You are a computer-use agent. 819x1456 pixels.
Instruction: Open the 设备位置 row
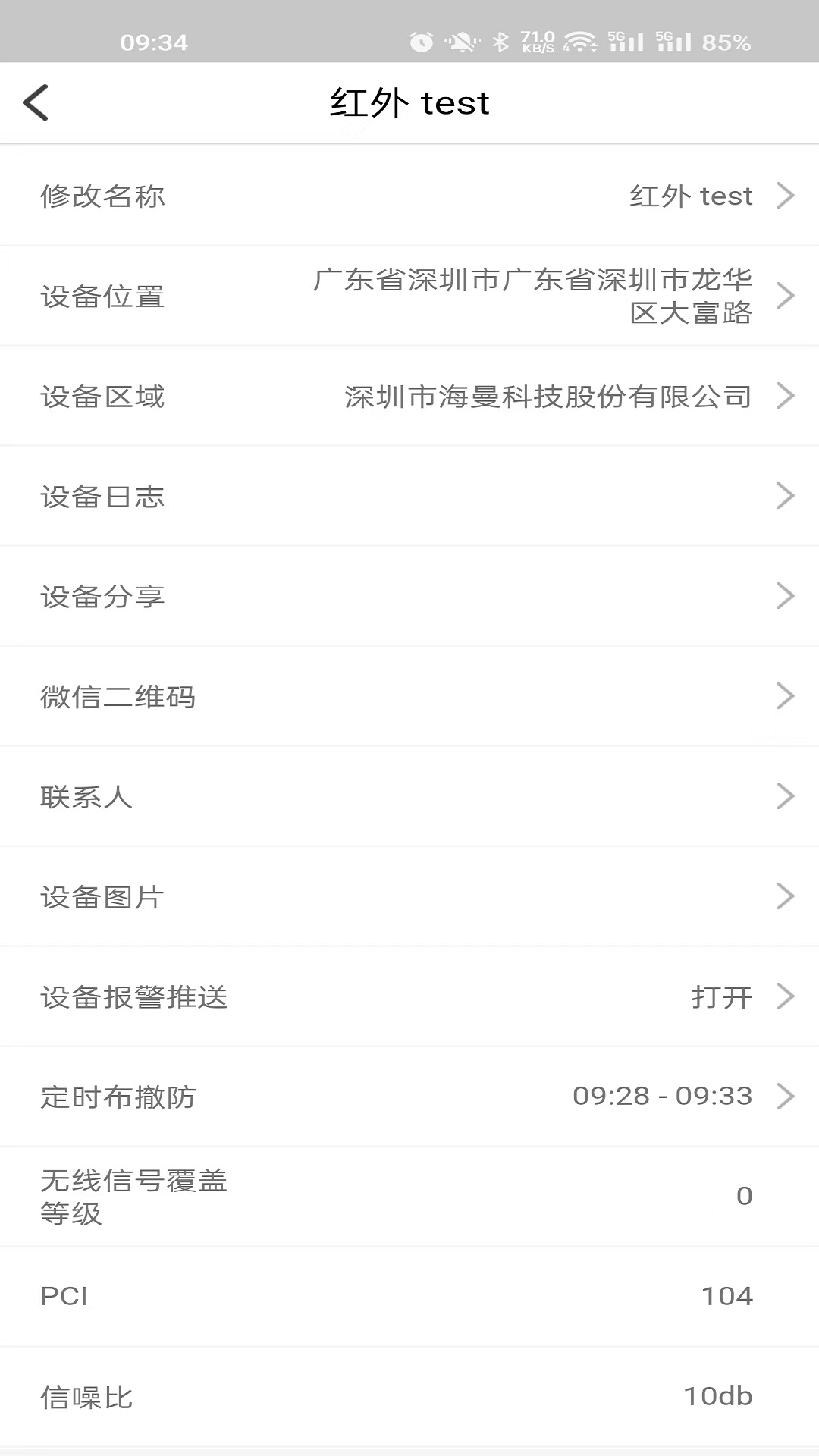point(409,296)
